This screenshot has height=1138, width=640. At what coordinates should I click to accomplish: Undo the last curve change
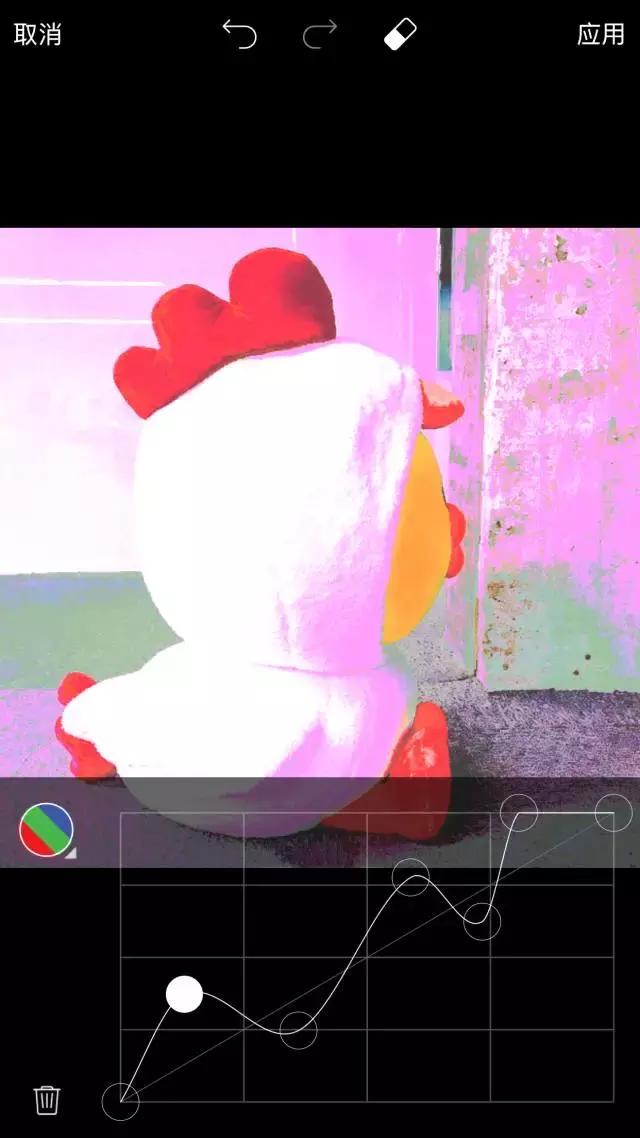click(x=239, y=35)
